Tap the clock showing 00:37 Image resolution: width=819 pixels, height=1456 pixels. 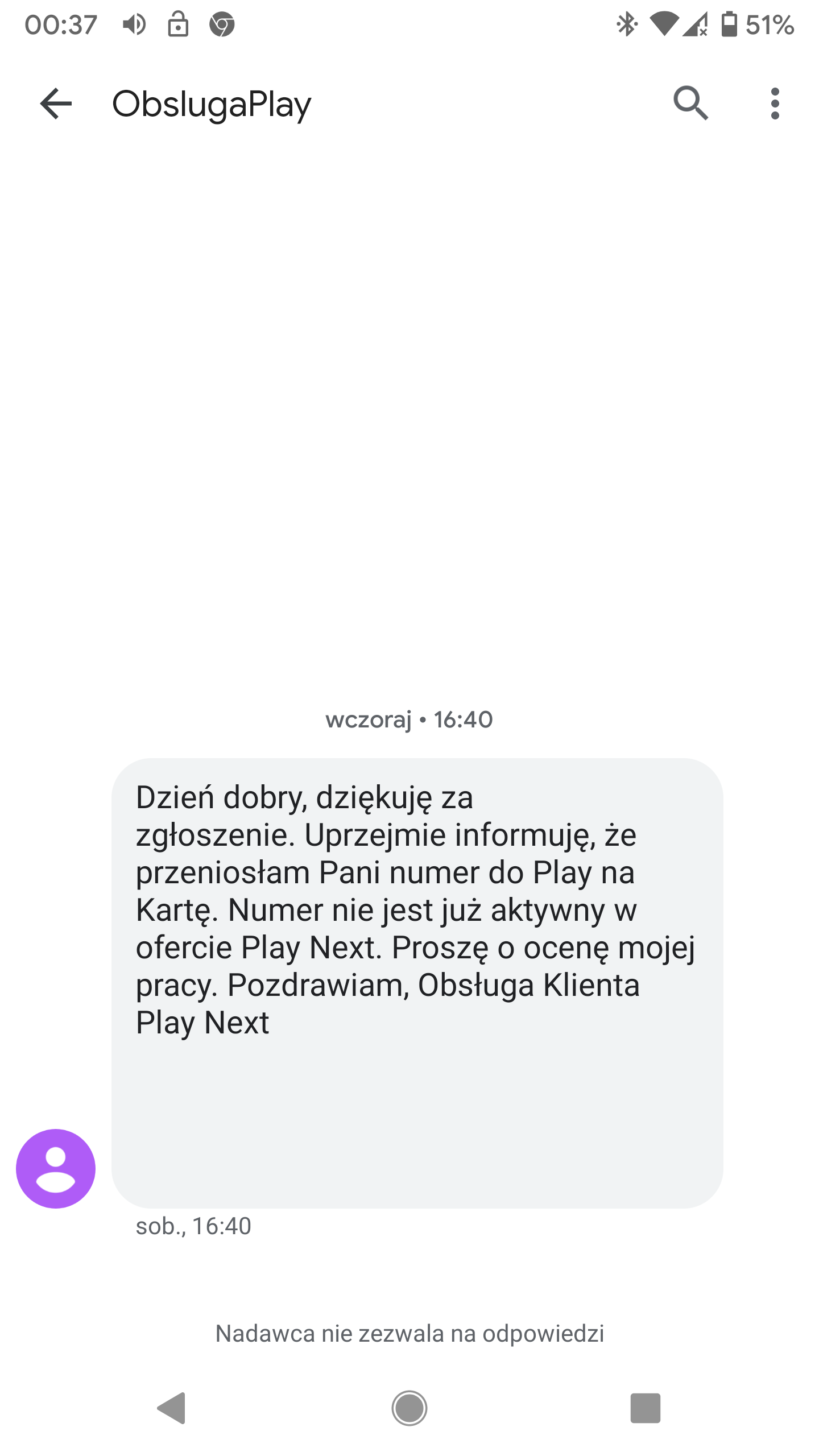61,24
